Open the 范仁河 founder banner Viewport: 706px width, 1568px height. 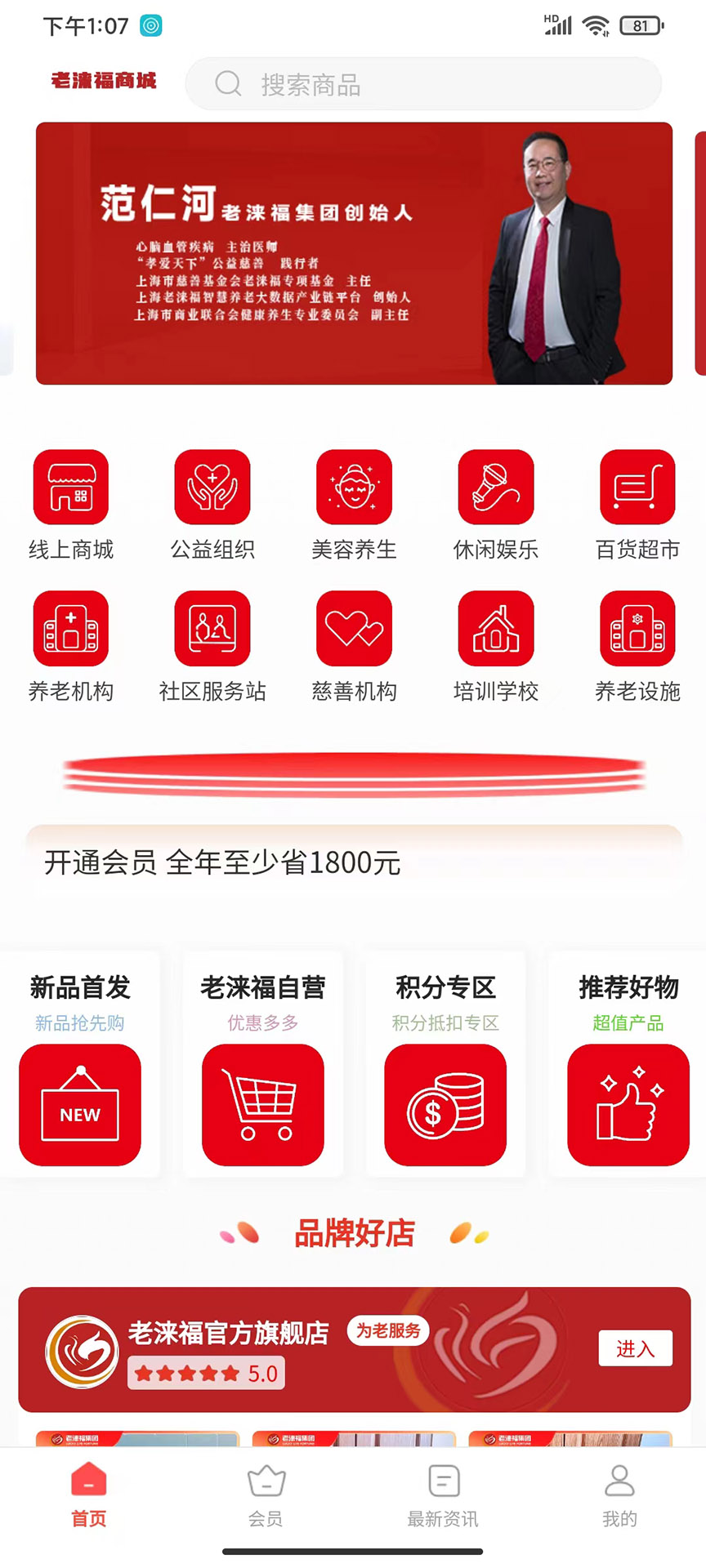pos(354,253)
